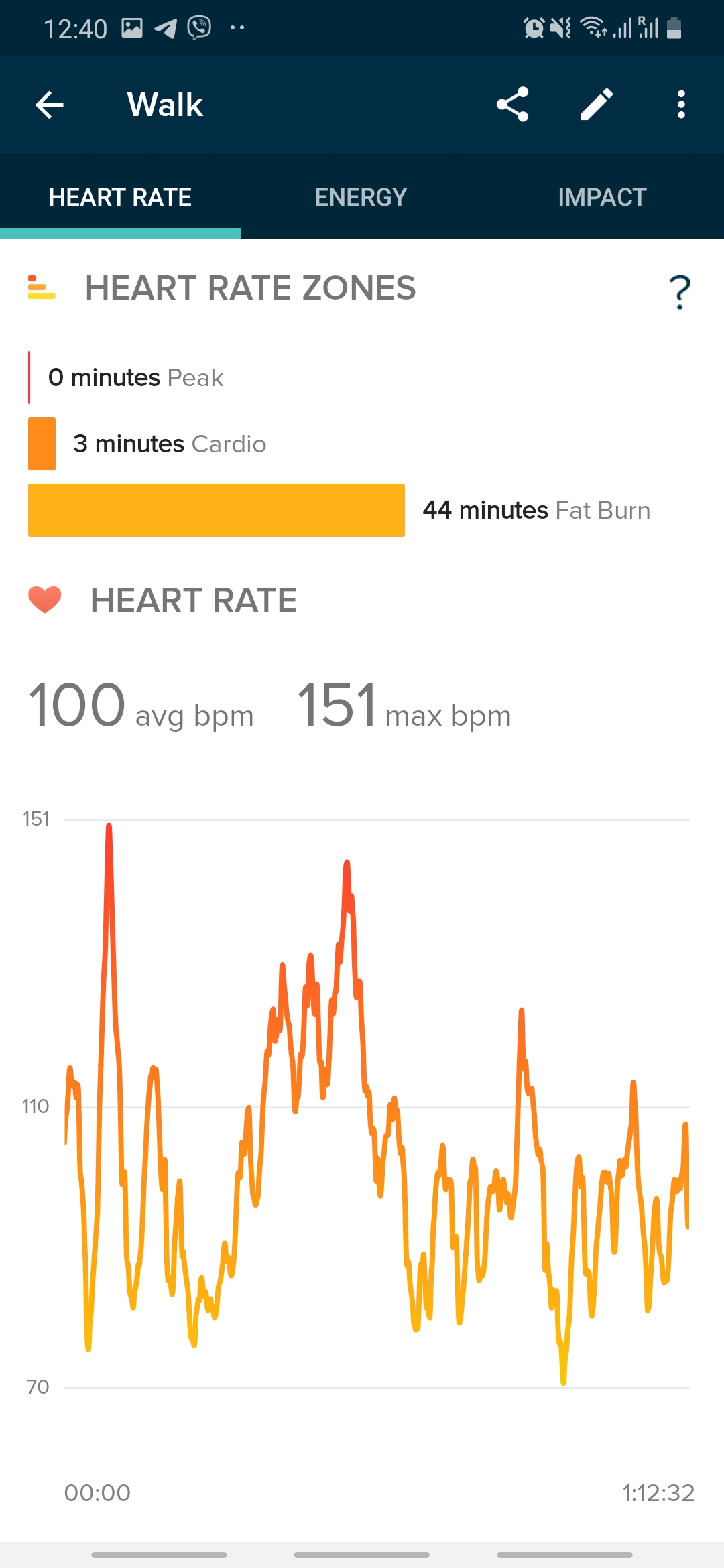Viewport: 724px width, 1568px height.
Task: Open the heart rate zones help icon
Action: (x=680, y=292)
